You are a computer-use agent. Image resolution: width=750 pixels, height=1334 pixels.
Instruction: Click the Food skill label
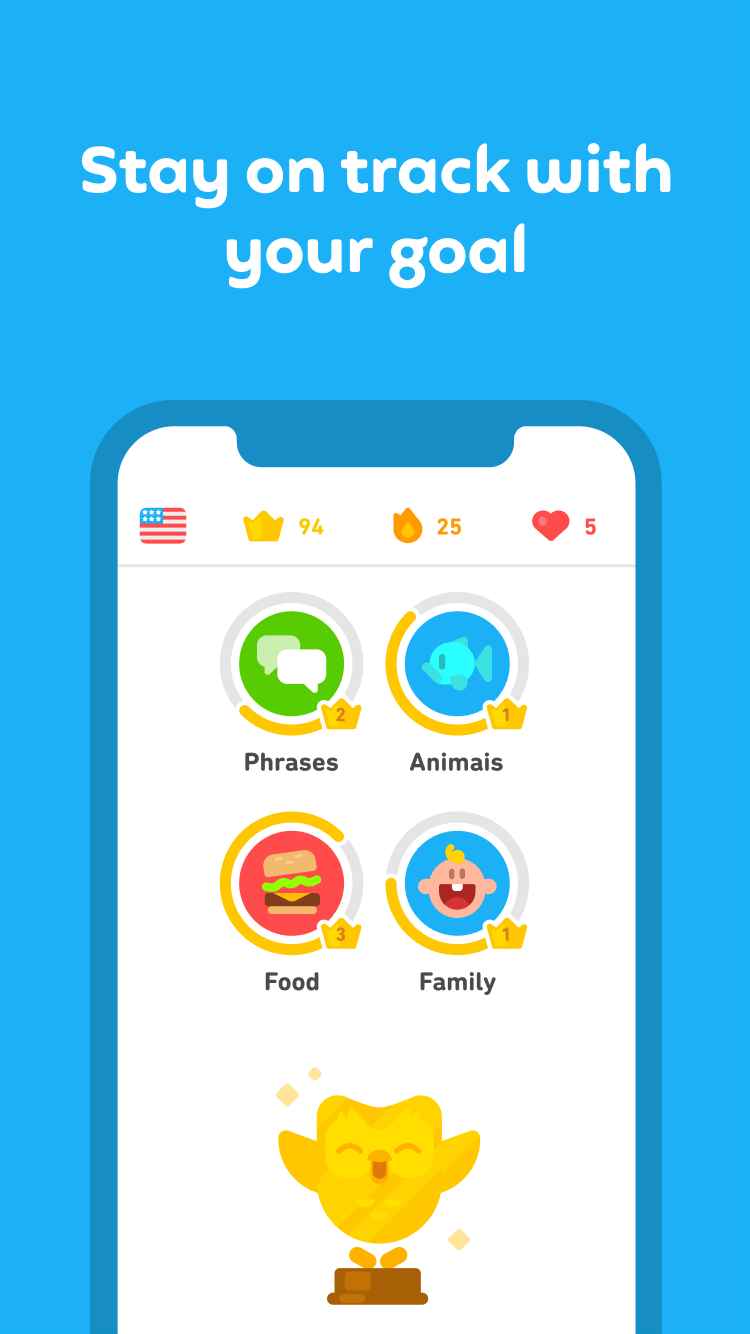[x=291, y=981]
